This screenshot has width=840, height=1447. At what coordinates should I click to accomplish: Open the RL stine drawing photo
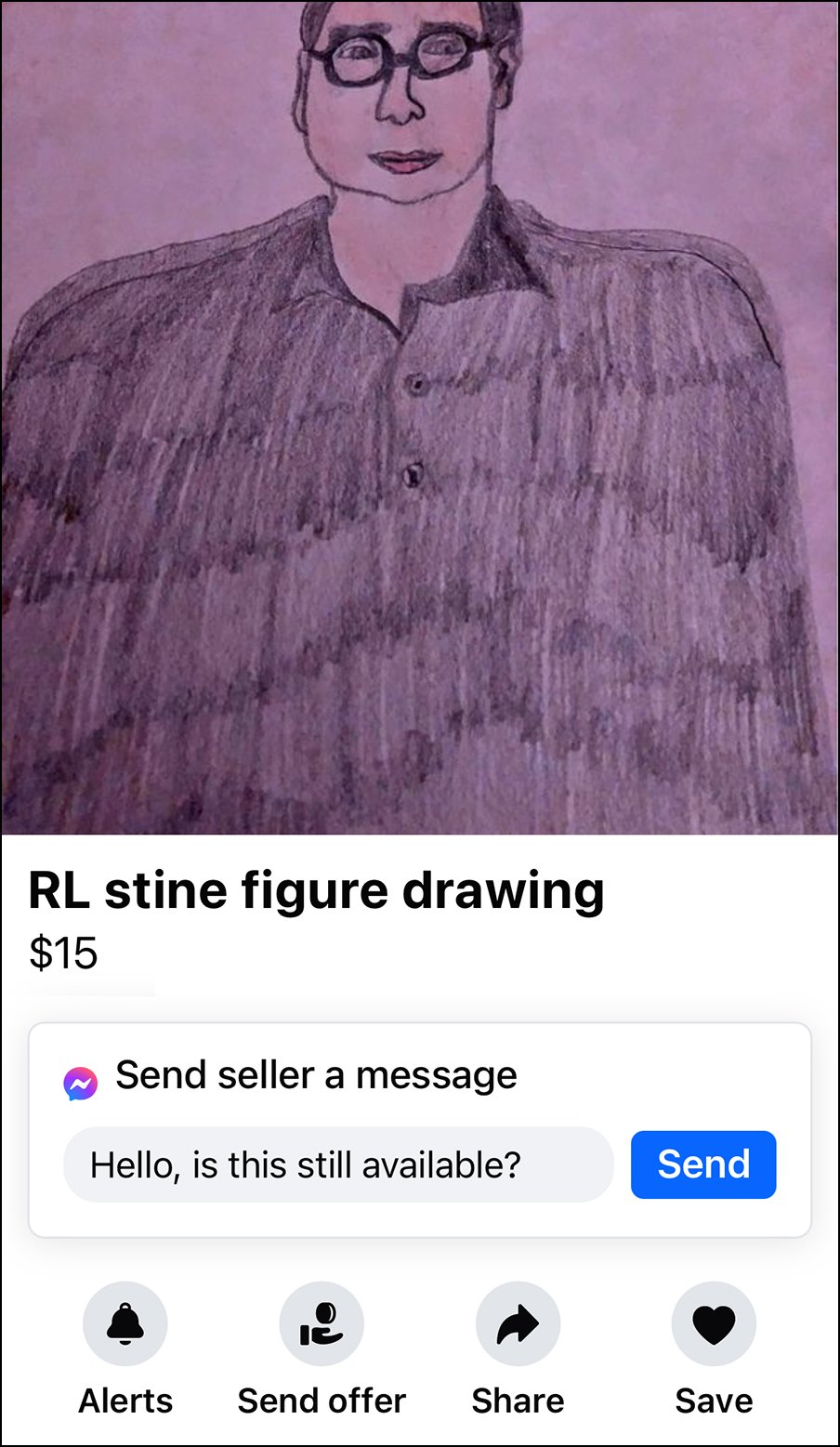pyautogui.click(x=420, y=418)
